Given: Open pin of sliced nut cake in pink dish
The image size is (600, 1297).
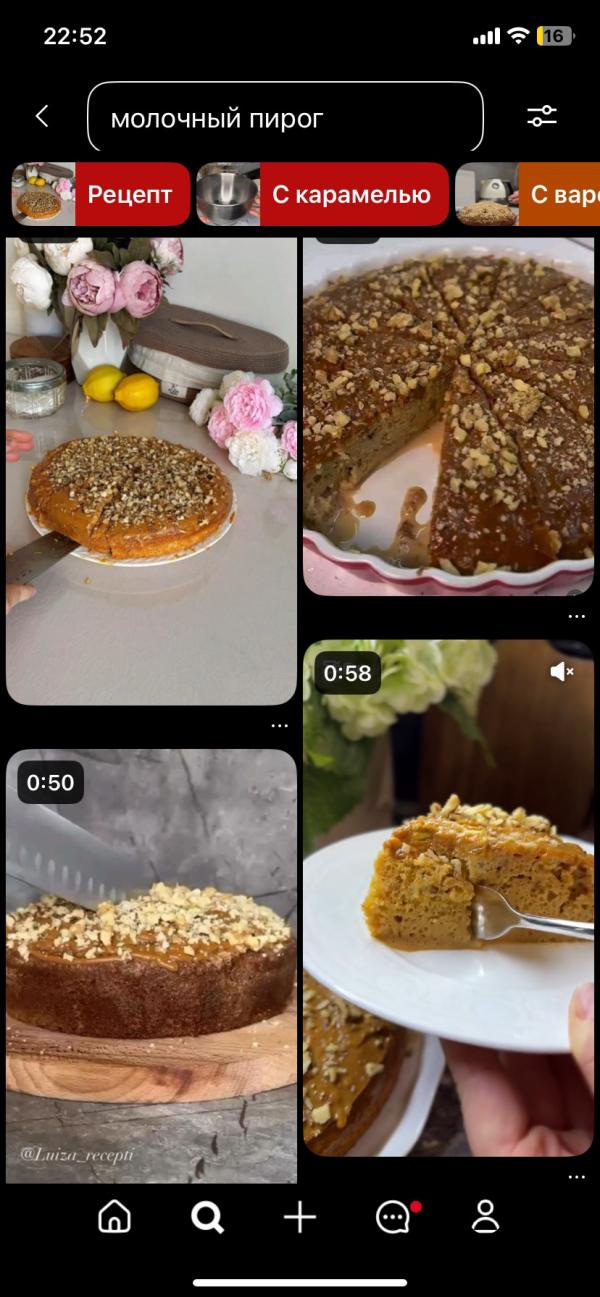Looking at the screenshot, I should coord(448,415).
